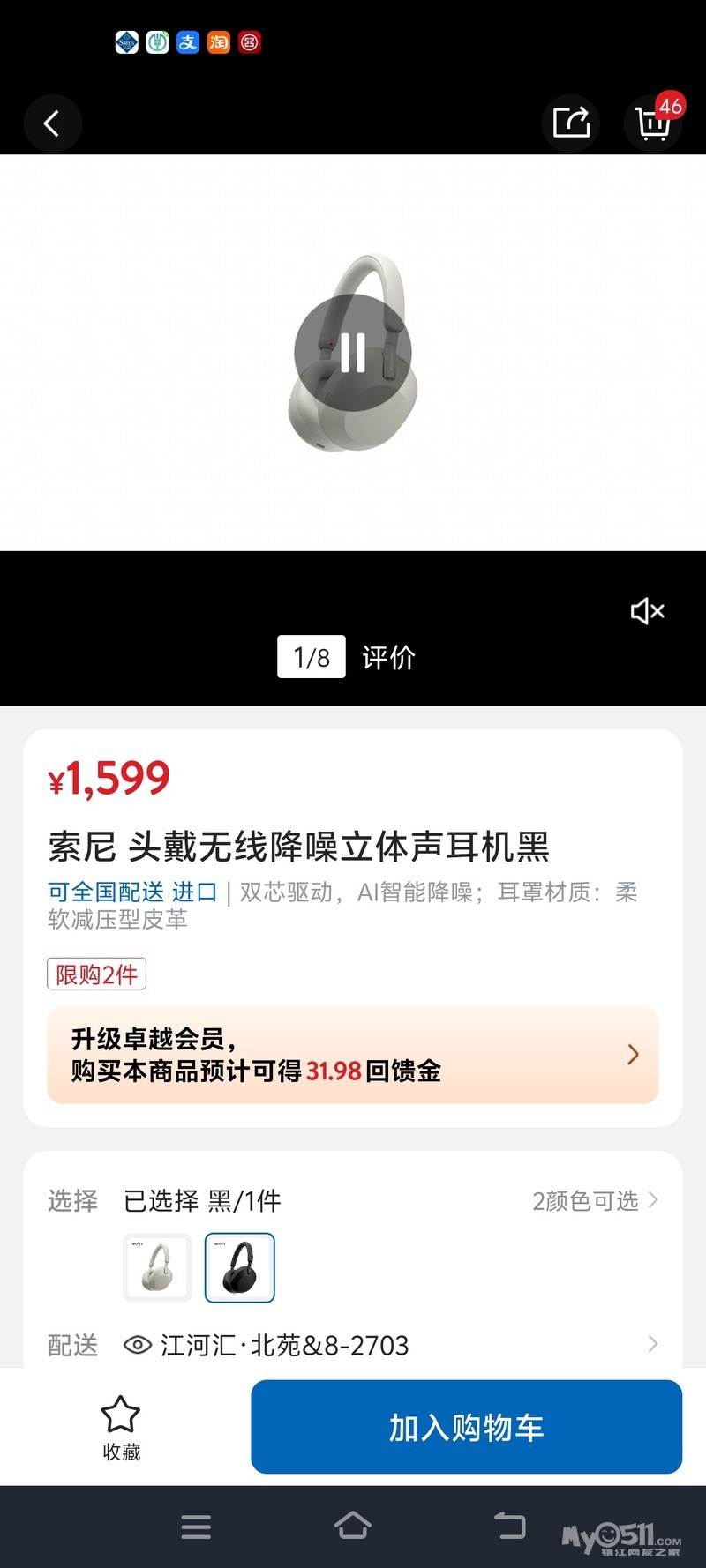This screenshot has height=1568, width=706.
Task: Tap 加入购物车 to add to cart
Action: [x=466, y=1427]
